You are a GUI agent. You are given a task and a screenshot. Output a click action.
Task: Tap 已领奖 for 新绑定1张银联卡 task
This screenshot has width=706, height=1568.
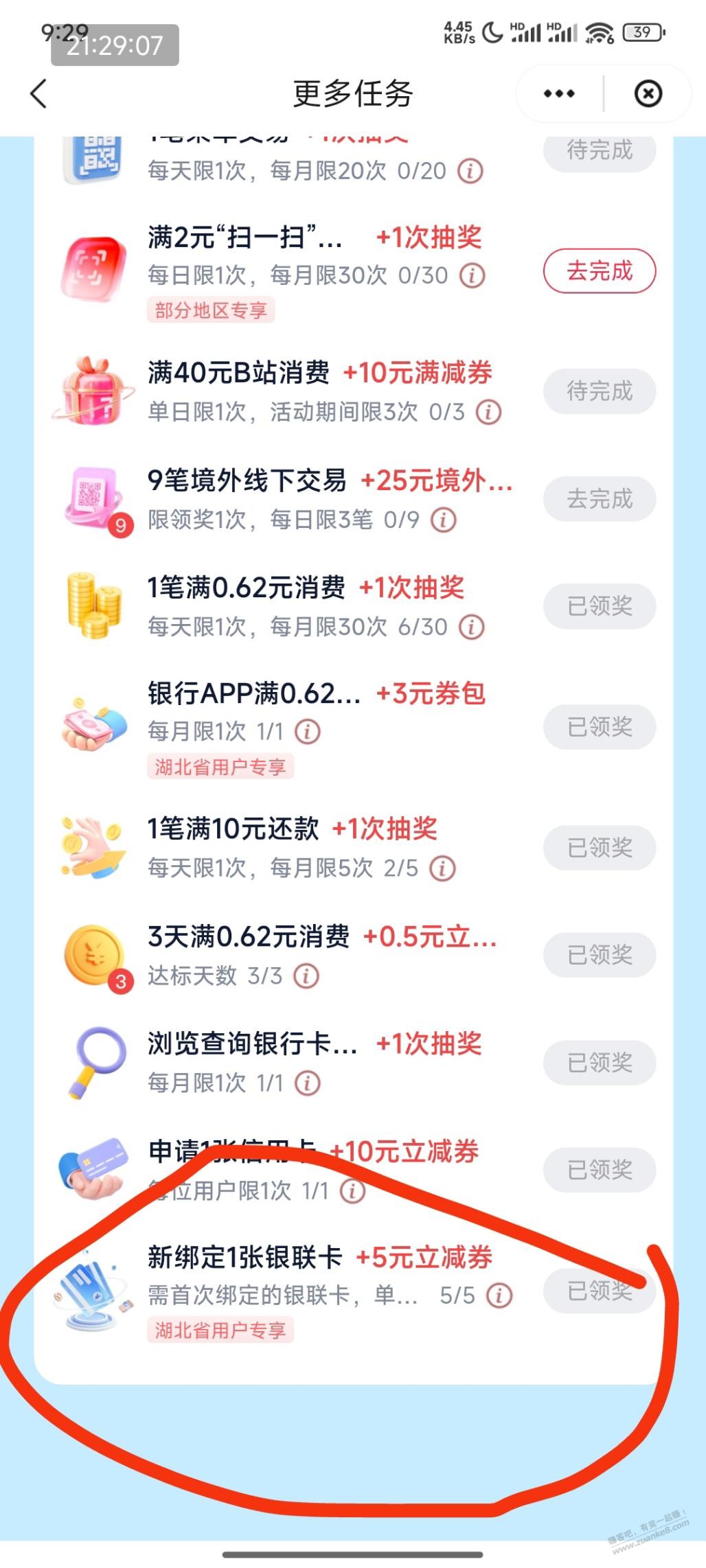[x=599, y=1291]
